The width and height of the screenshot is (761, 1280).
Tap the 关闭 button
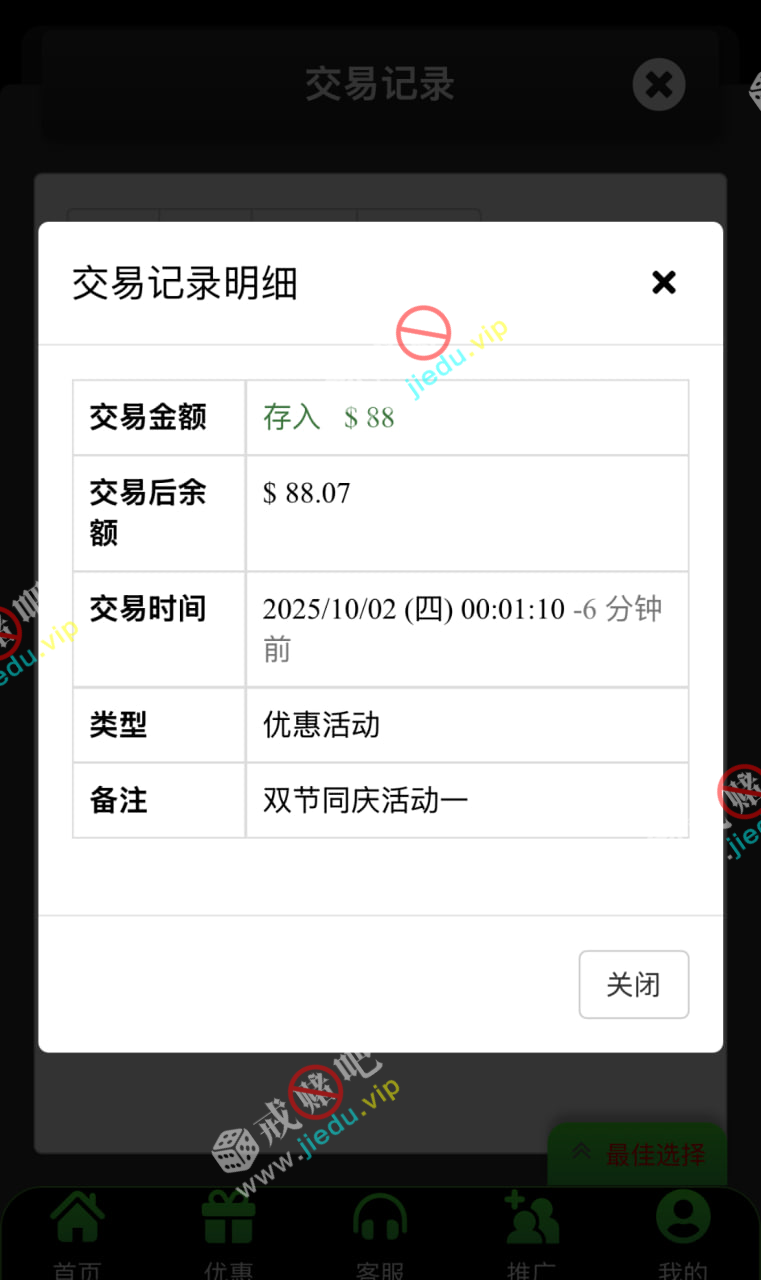(633, 984)
